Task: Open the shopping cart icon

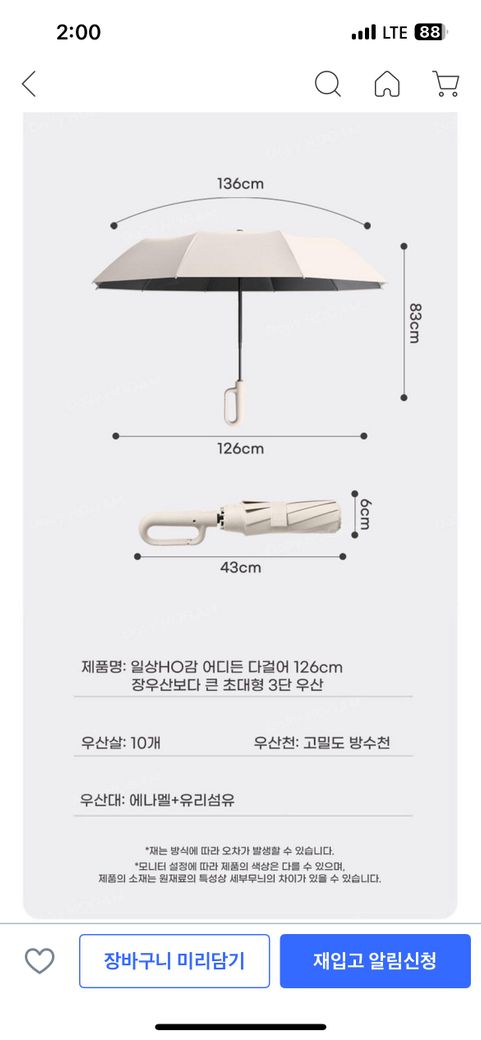Action: tap(446, 84)
